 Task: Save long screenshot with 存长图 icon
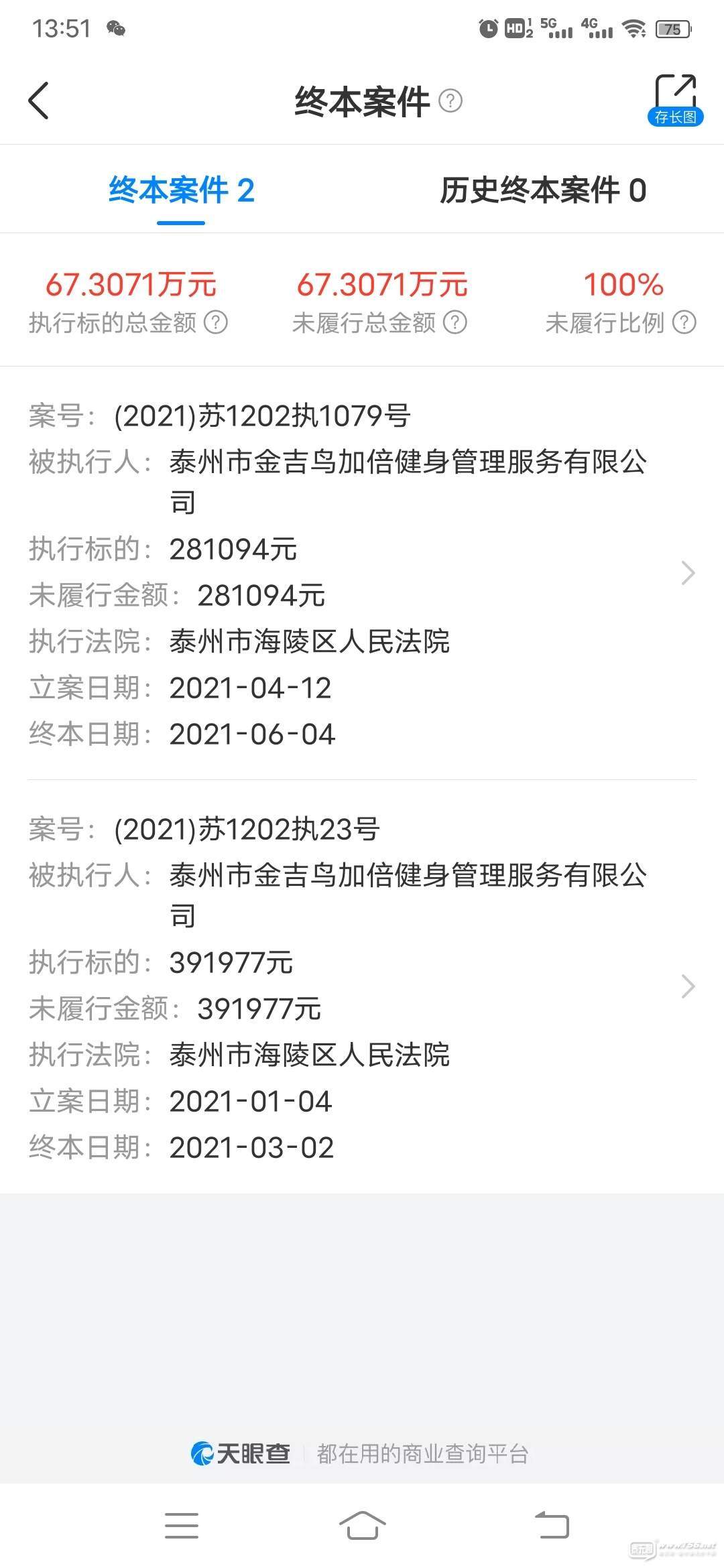675,101
